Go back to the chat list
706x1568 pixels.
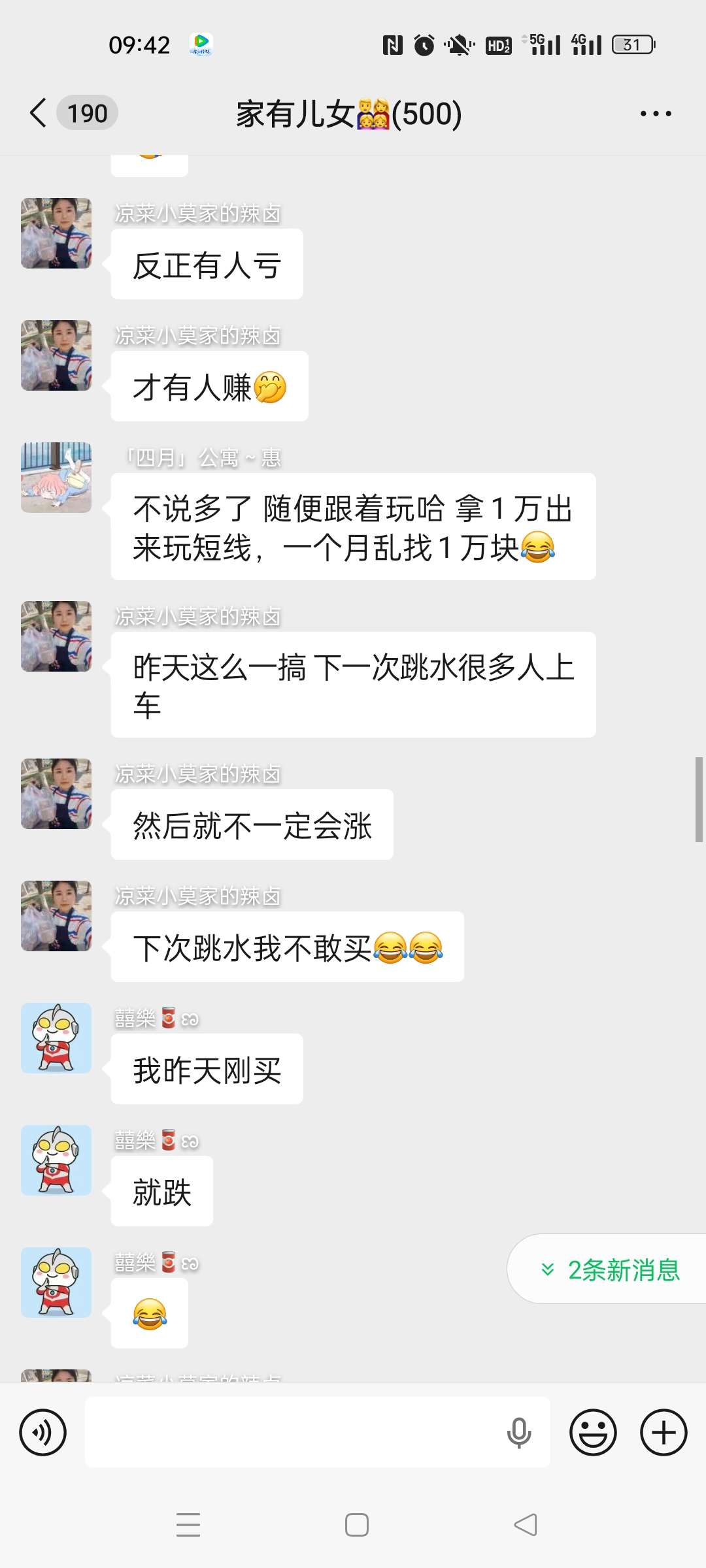[x=39, y=113]
